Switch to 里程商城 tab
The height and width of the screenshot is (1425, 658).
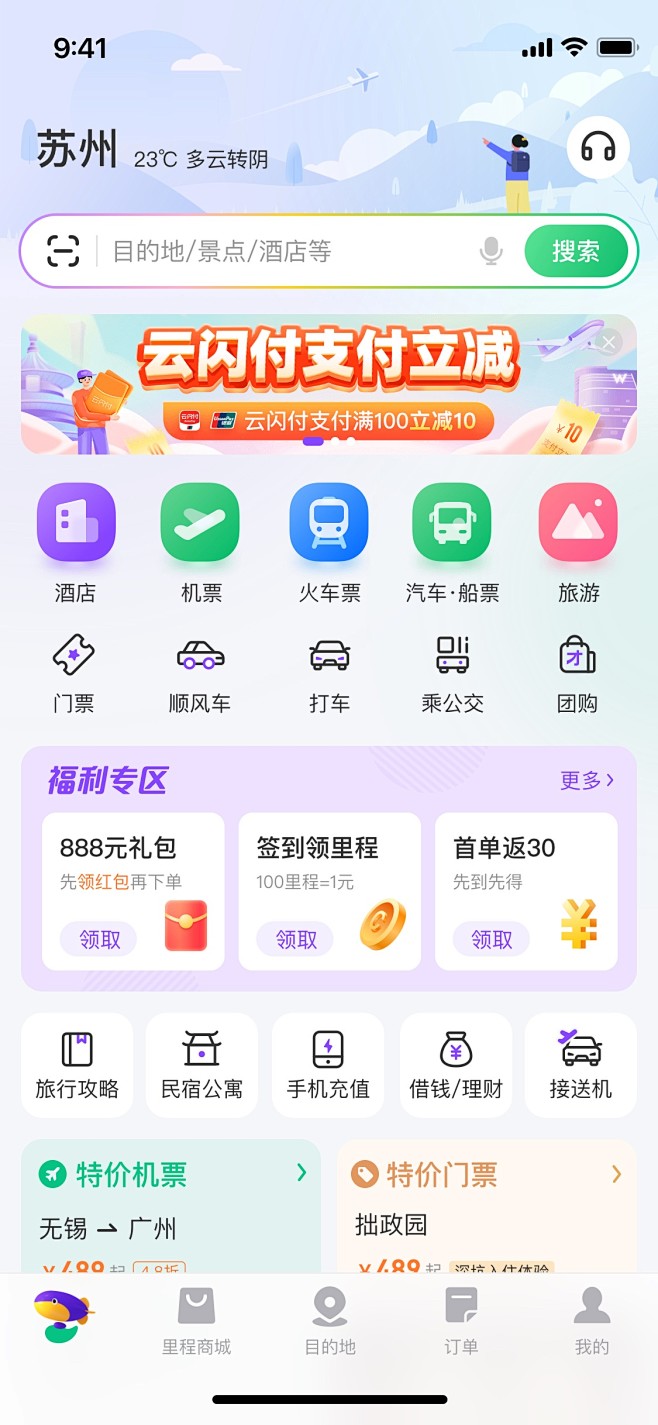[x=197, y=1320]
